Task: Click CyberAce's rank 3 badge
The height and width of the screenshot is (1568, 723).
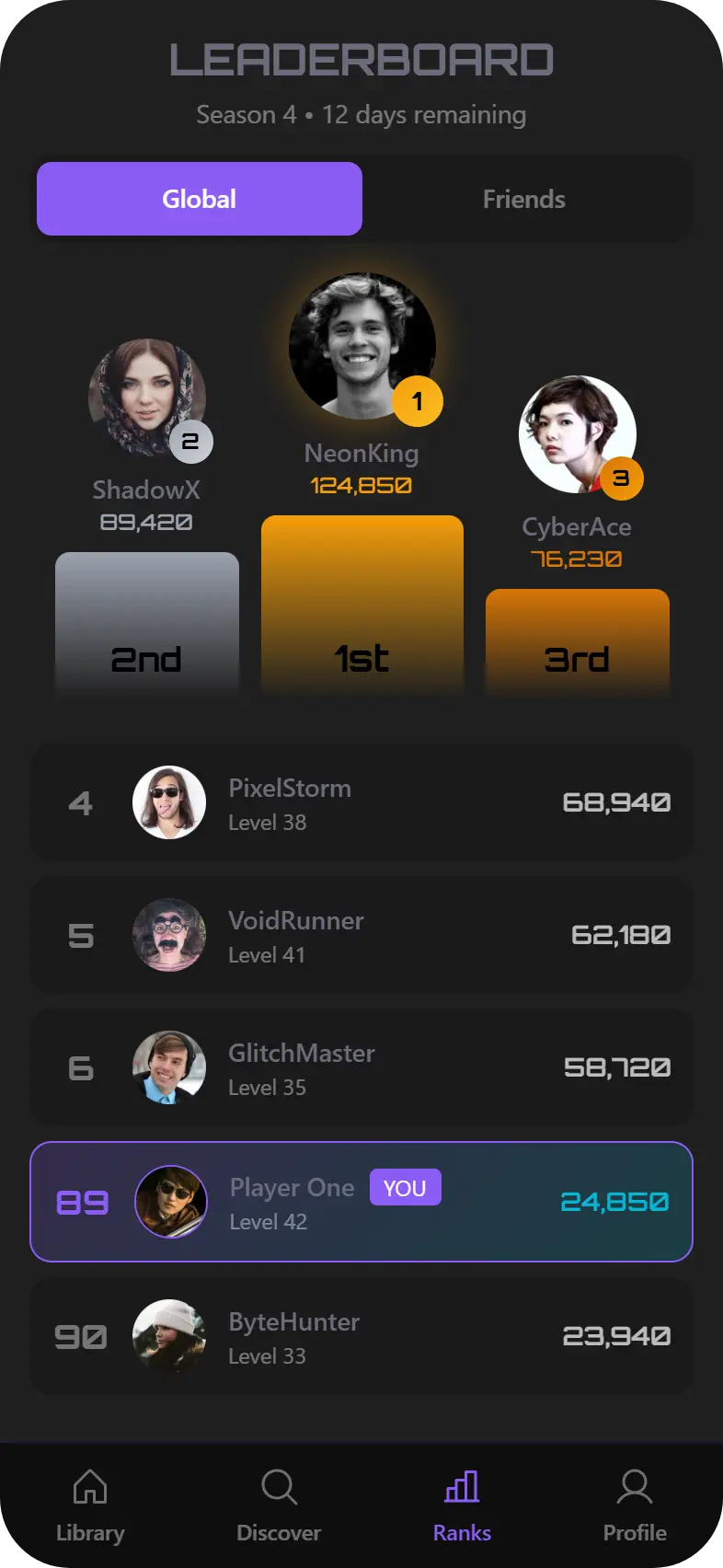Action: coord(620,478)
